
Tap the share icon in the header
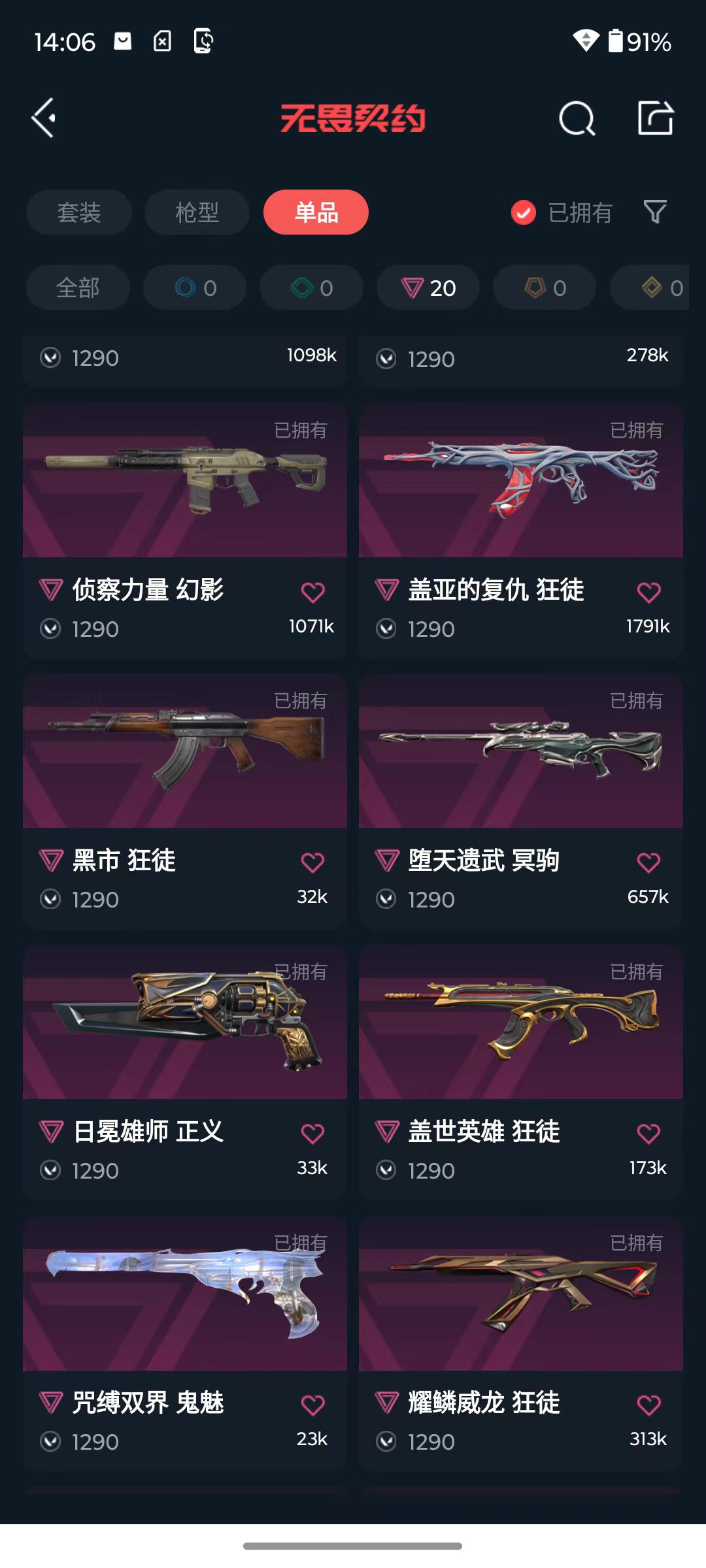pos(656,118)
